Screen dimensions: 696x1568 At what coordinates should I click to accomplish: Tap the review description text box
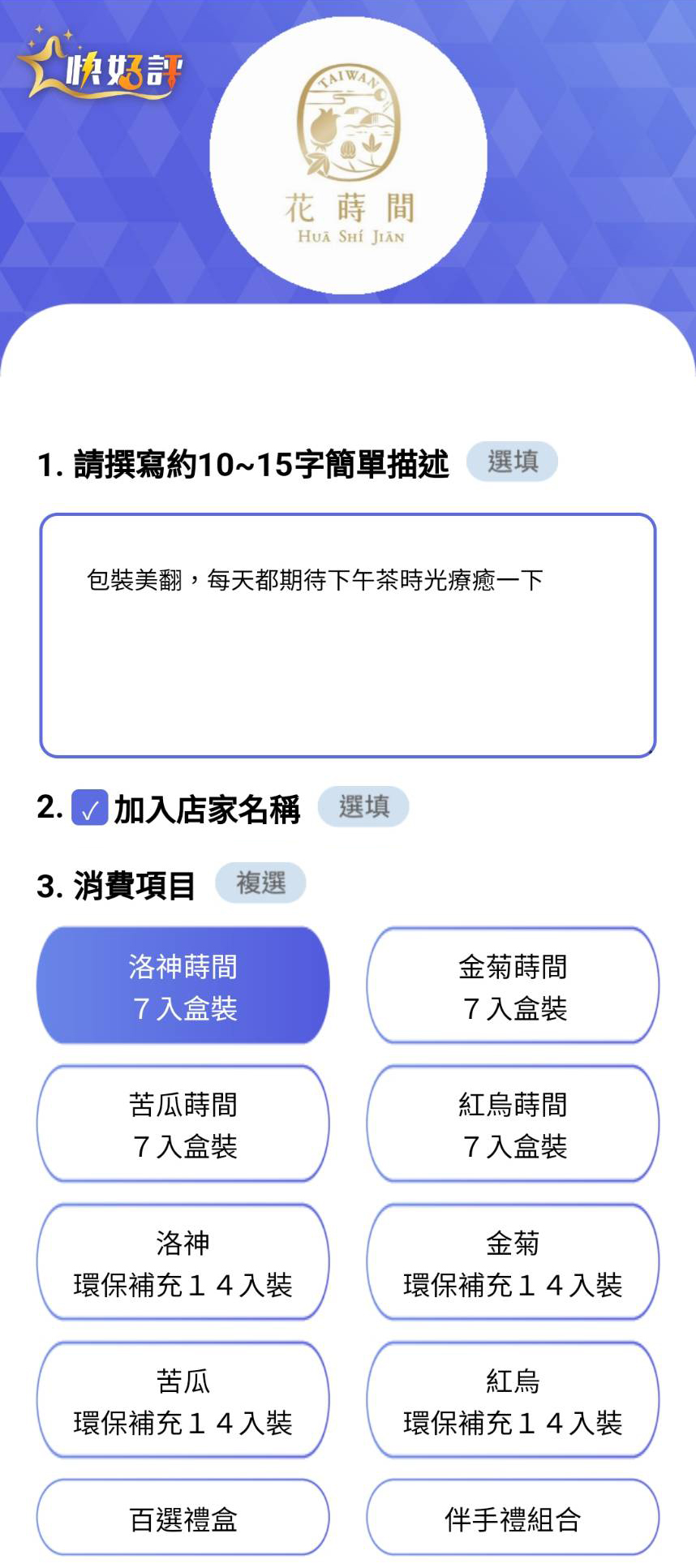tap(348, 635)
